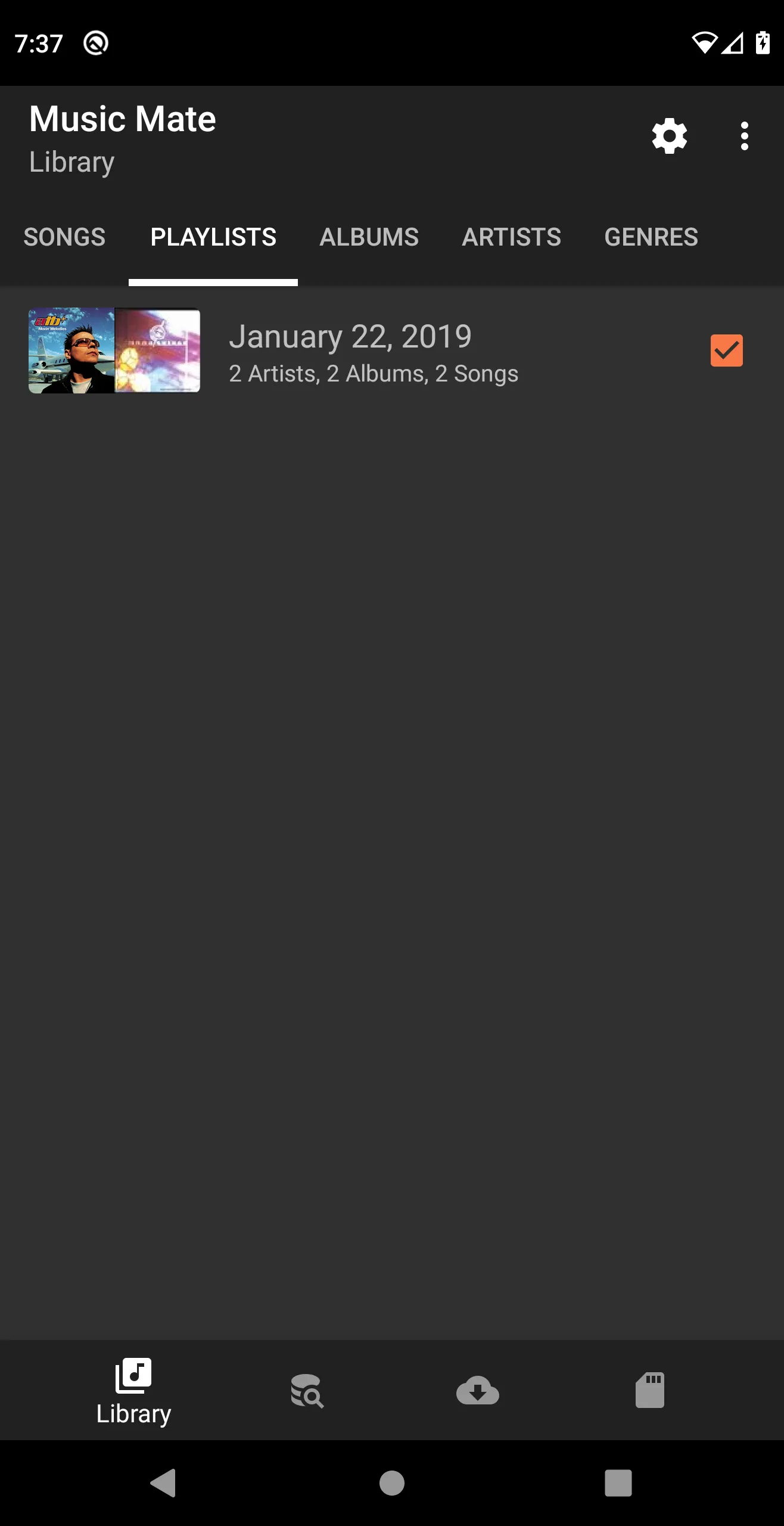Uncheck the January 22, 2019 playlist checkbox
784x1526 pixels.
point(726,351)
